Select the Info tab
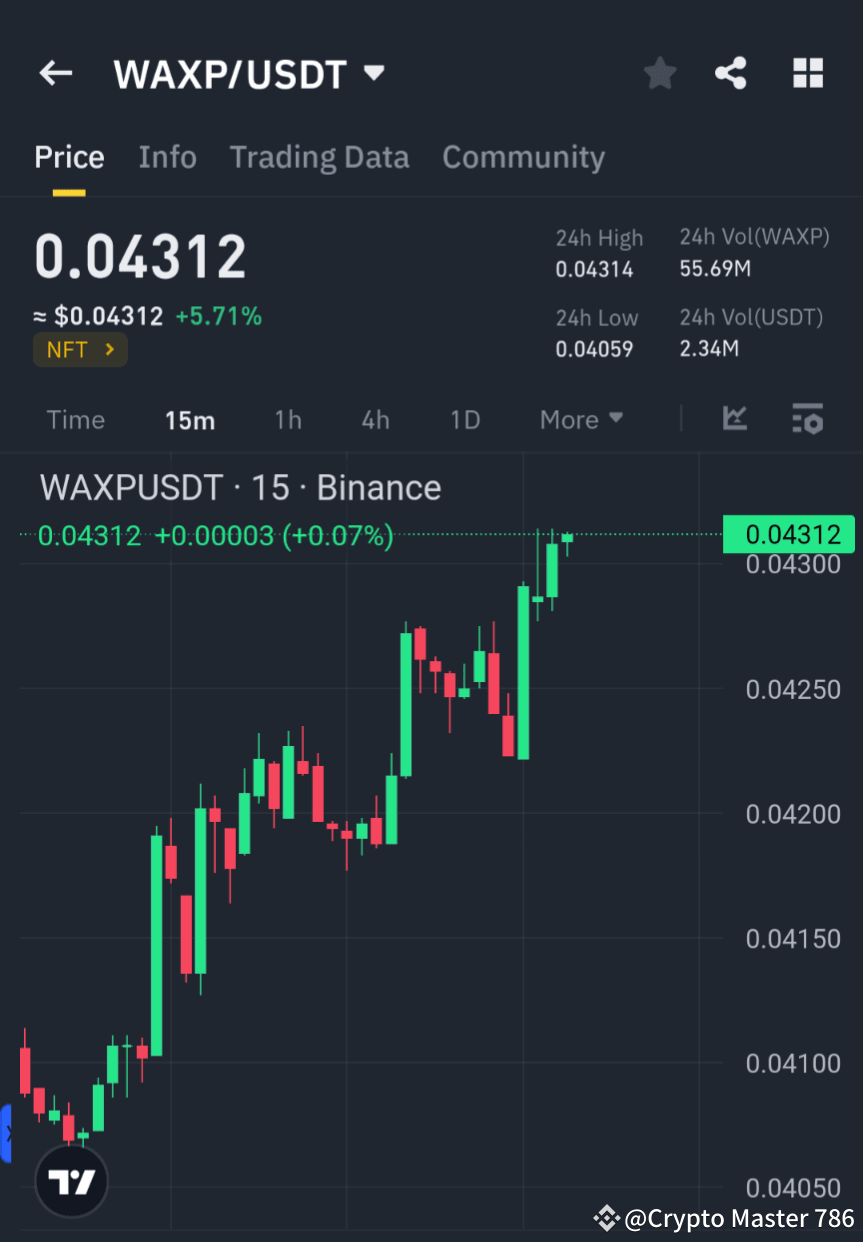Screen dimensions: 863x1242 coord(167,157)
